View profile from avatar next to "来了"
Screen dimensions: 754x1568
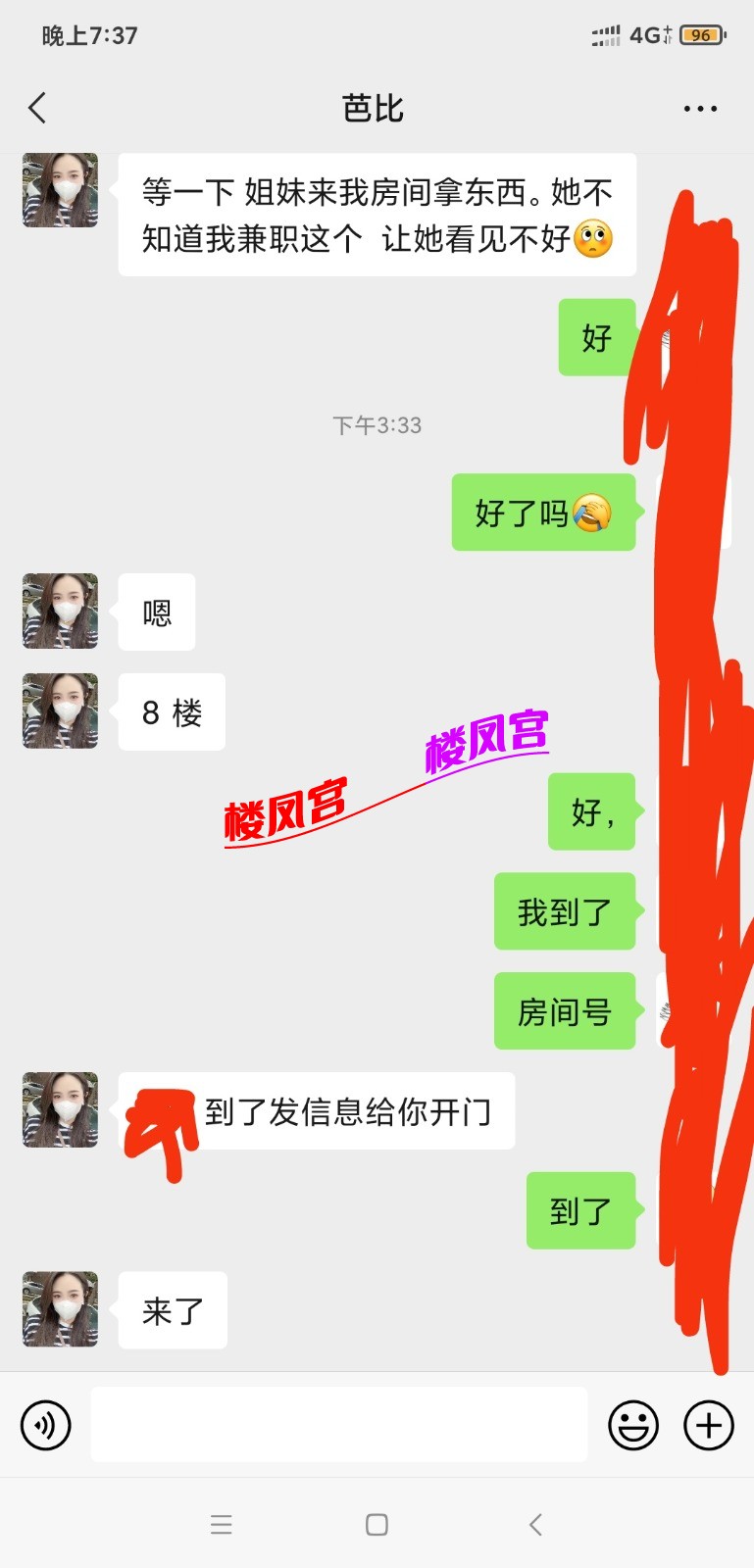[x=61, y=1309]
